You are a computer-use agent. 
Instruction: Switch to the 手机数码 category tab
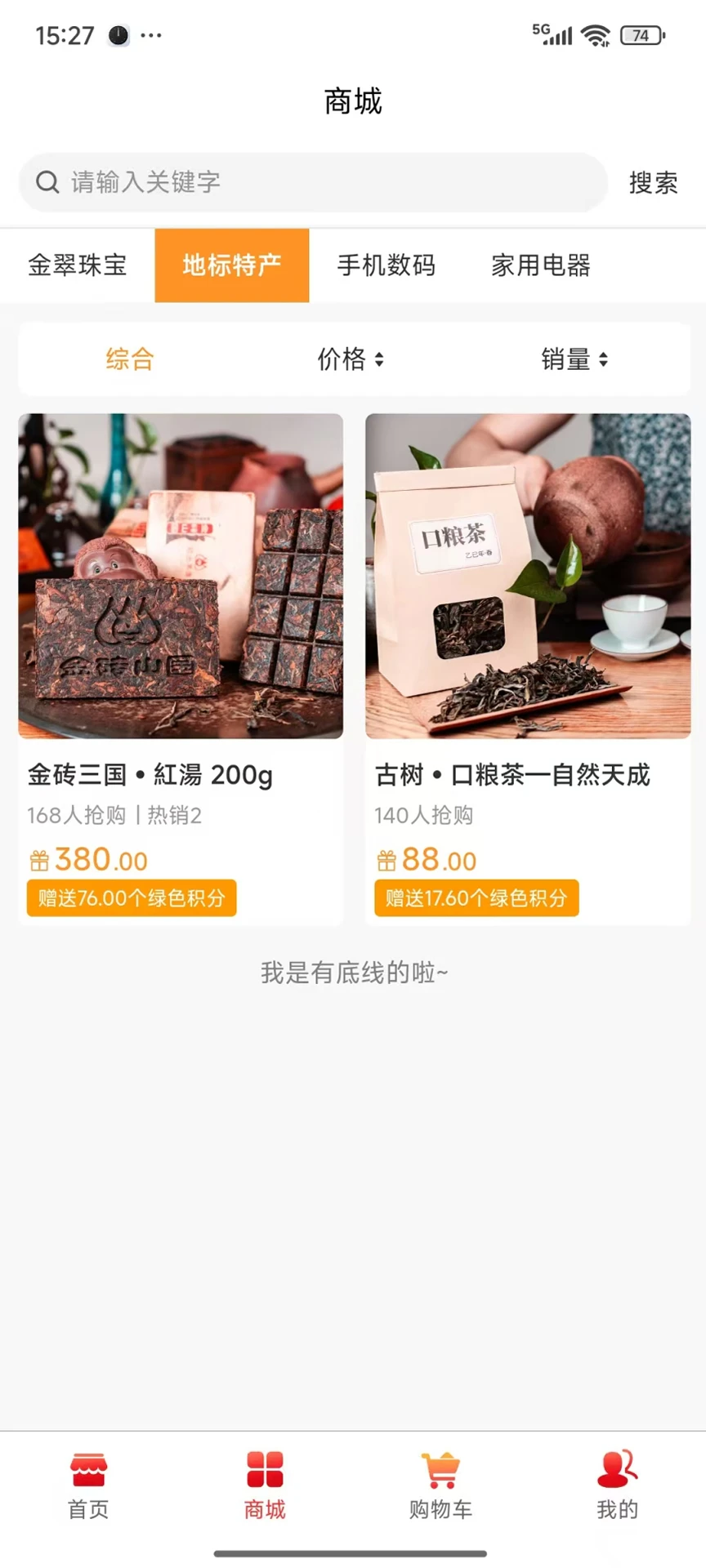387,265
